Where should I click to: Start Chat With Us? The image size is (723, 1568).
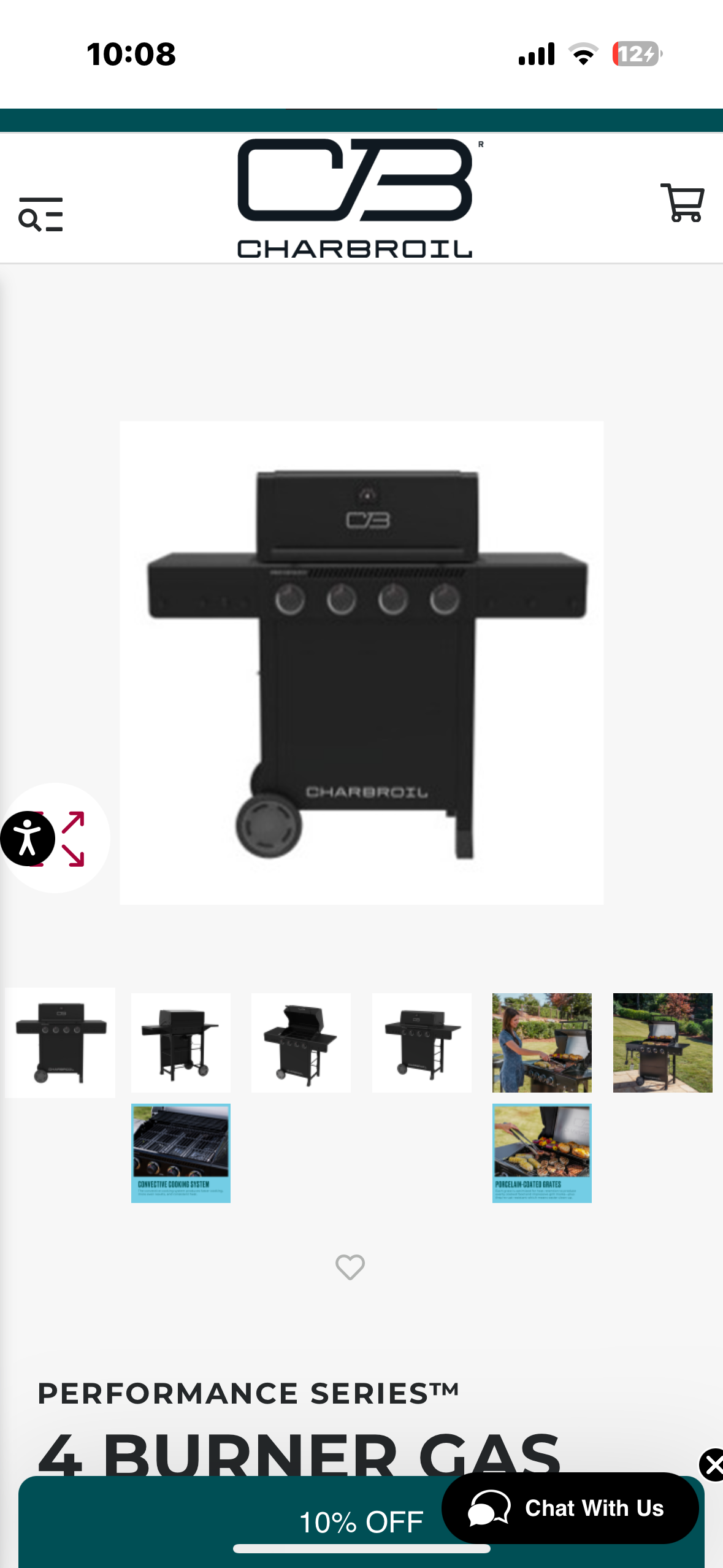tap(569, 1508)
